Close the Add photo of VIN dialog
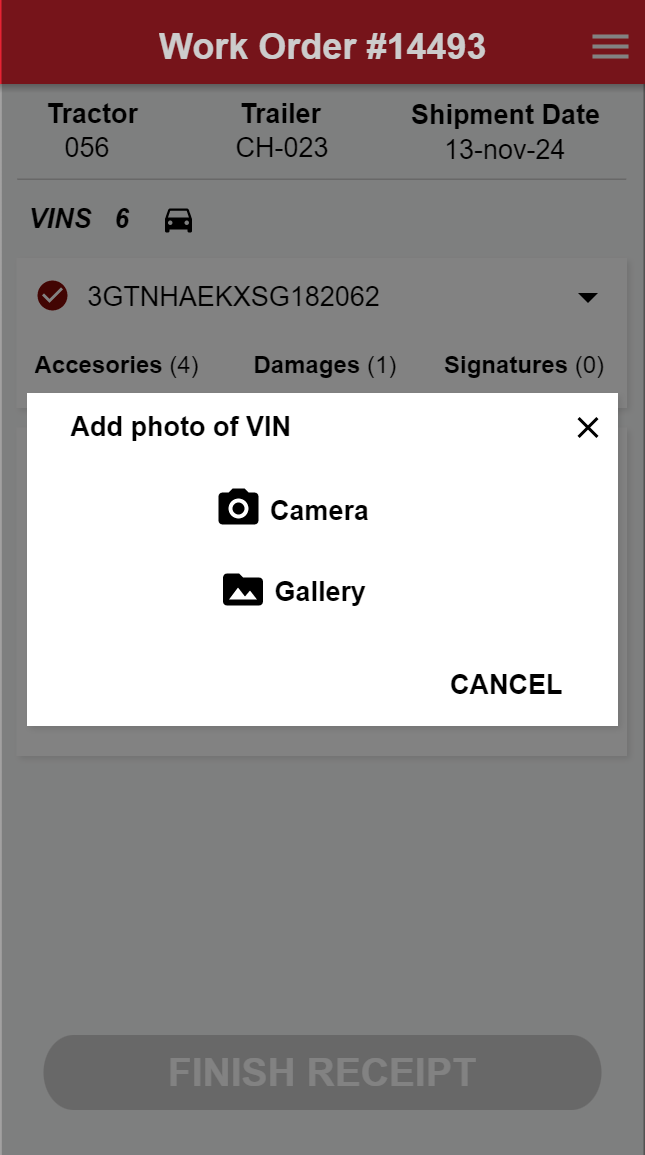Image resolution: width=645 pixels, height=1155 pixels. 588,428
